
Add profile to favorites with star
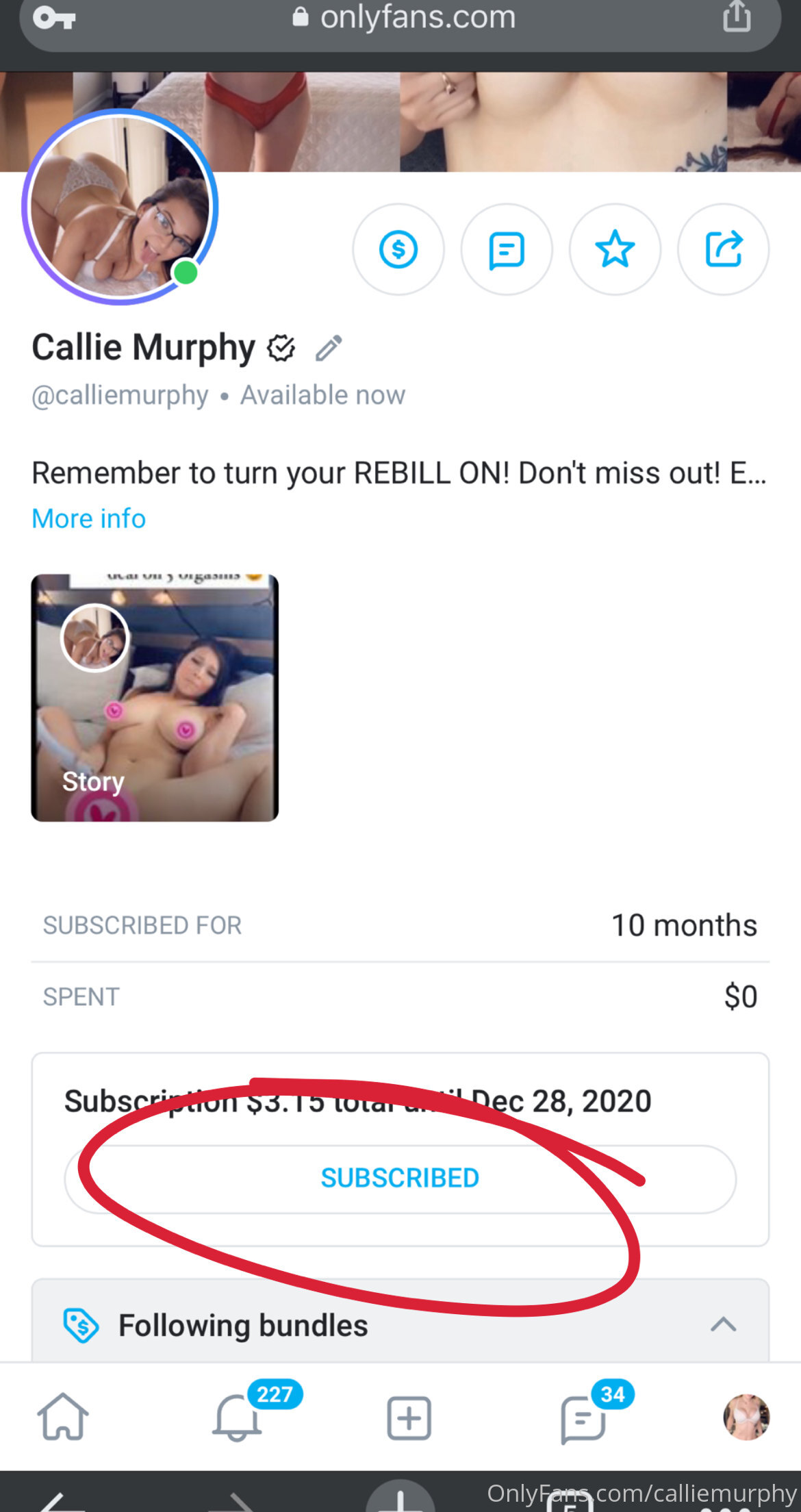pyautogui.click(x=615, y=249)
